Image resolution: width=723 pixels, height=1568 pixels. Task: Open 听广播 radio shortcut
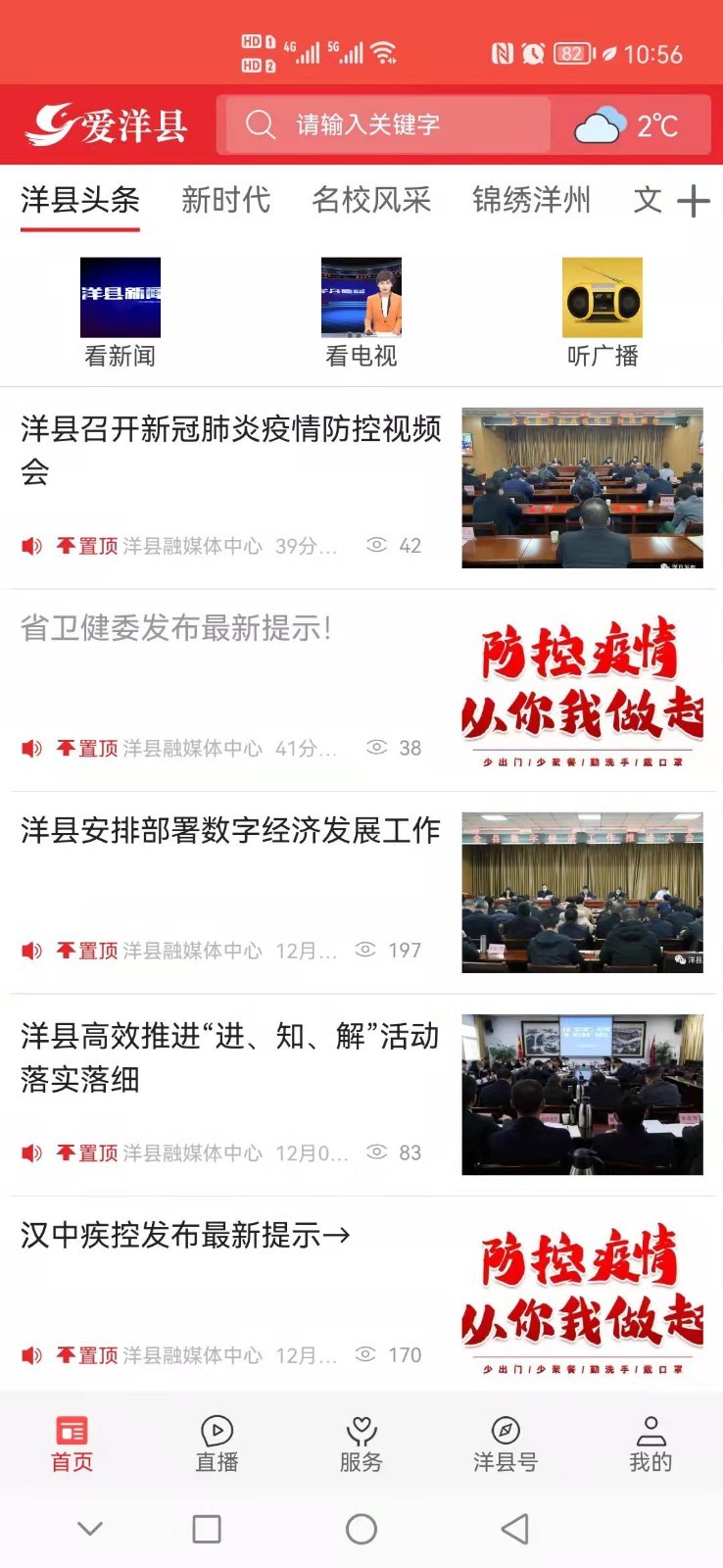[602, 314]
